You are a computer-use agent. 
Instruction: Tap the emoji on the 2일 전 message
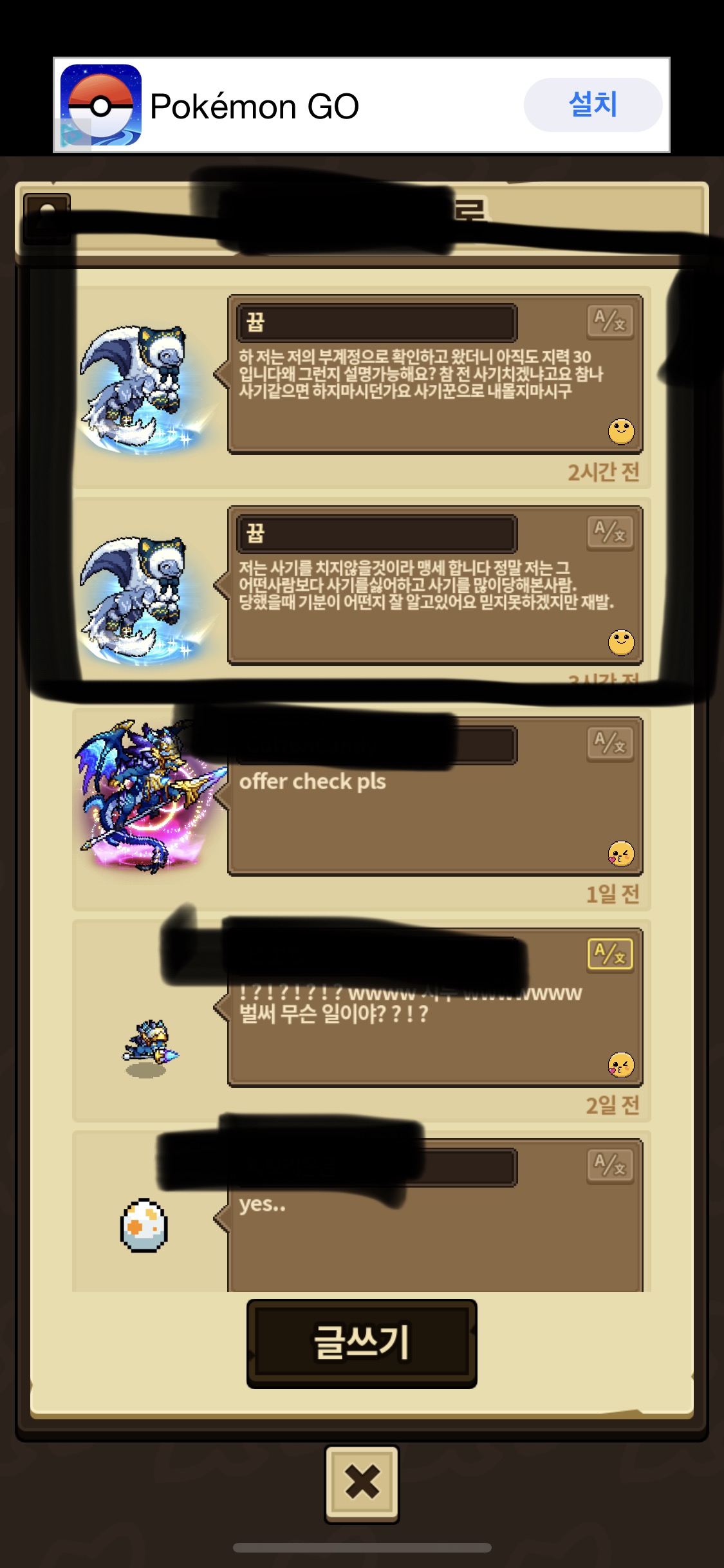tap(621, 1065)
